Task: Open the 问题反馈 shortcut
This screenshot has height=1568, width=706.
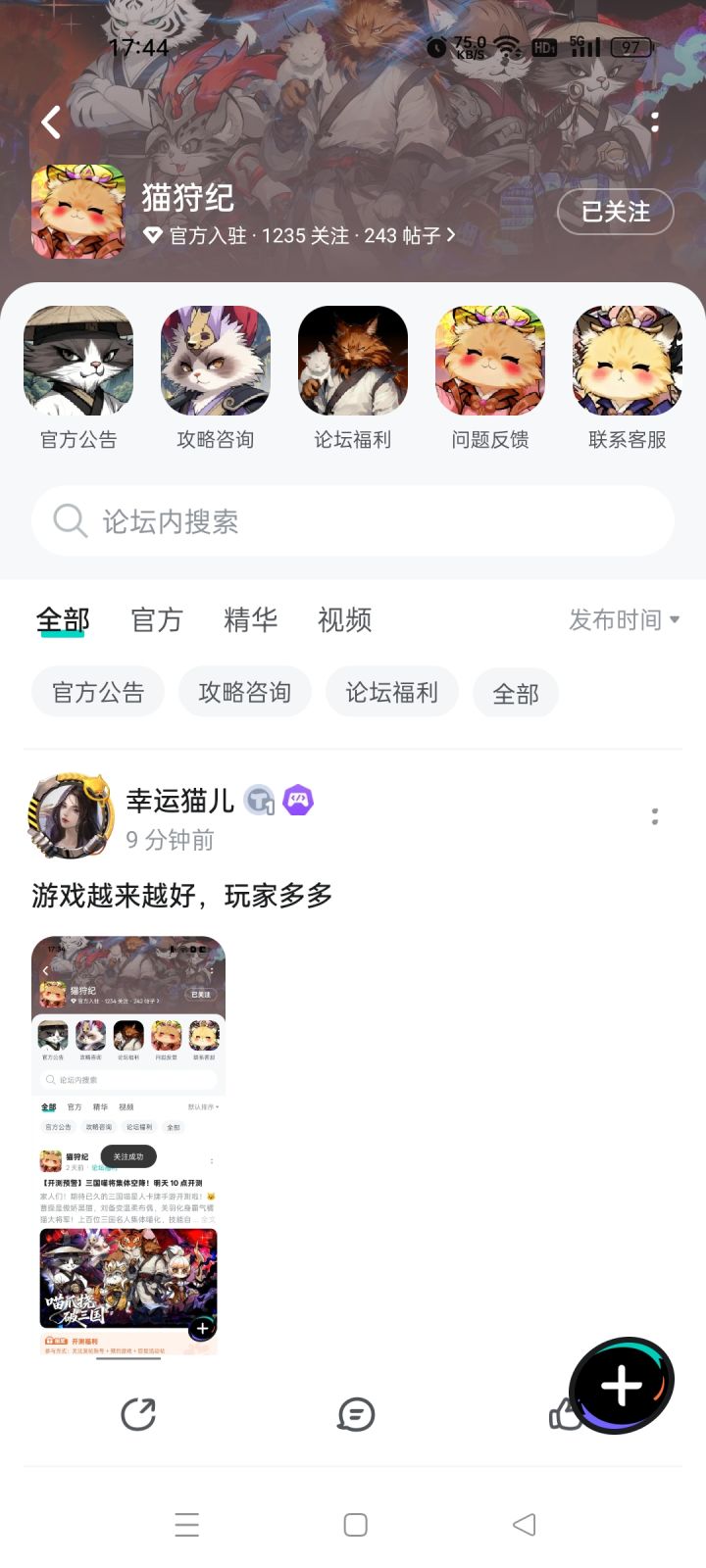Action: pos(490,378)
